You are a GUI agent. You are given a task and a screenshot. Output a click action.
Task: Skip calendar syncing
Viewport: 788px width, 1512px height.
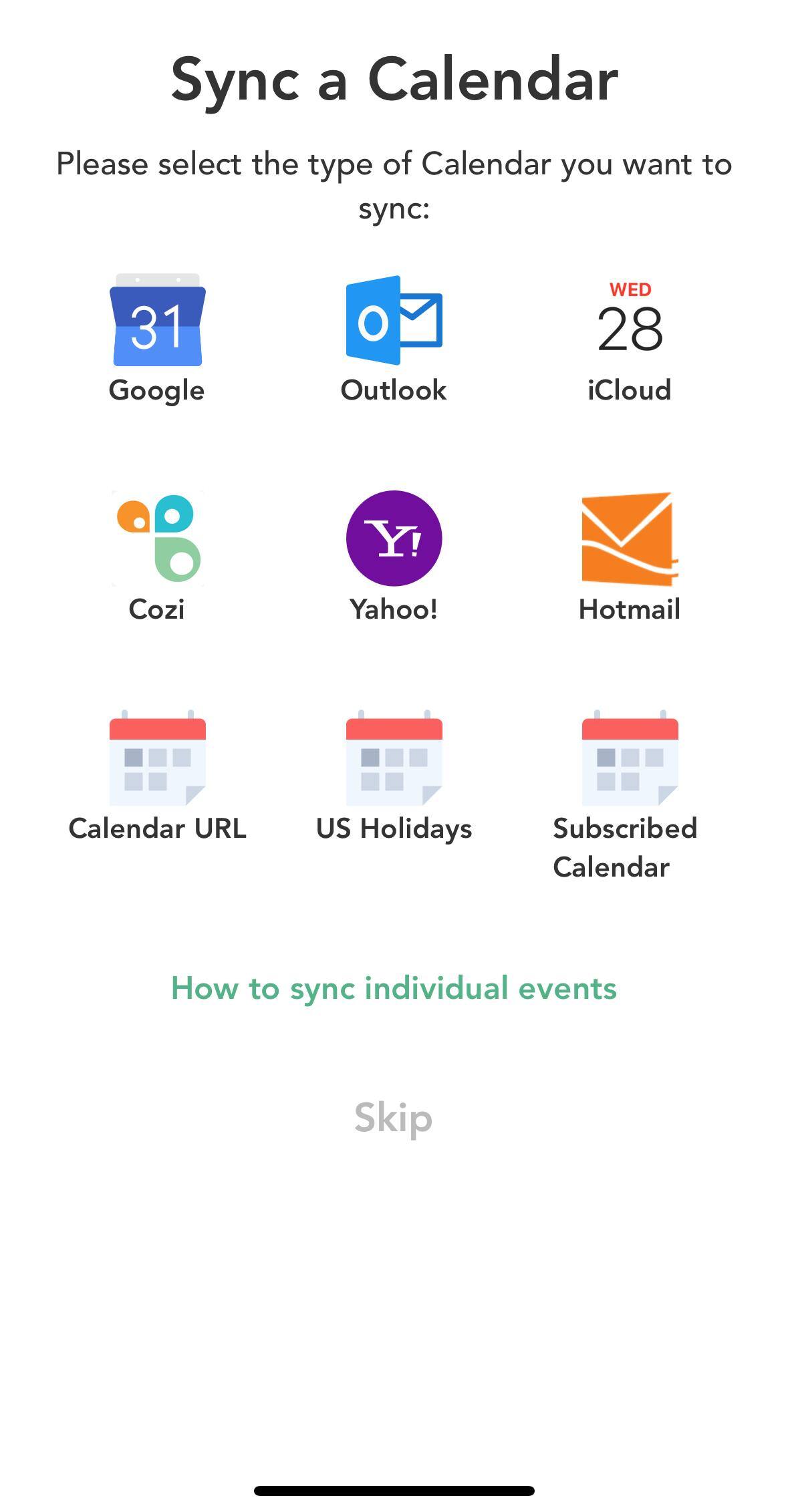point(394,1118)
